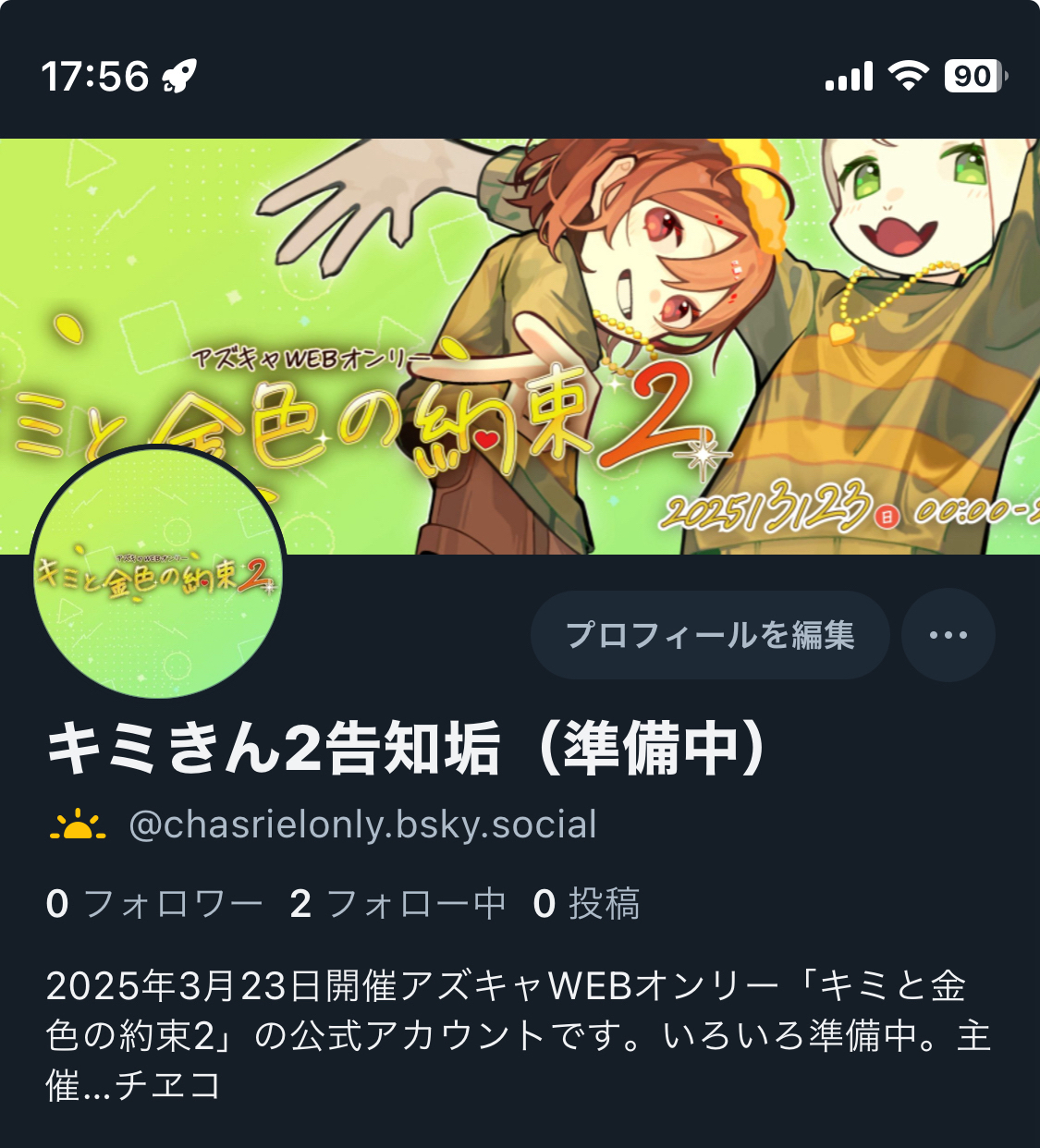Open the 0 フォロワー followers list
Image resolution: width=1040 pixels, height=1148 pixels.
tap(154, 903)
